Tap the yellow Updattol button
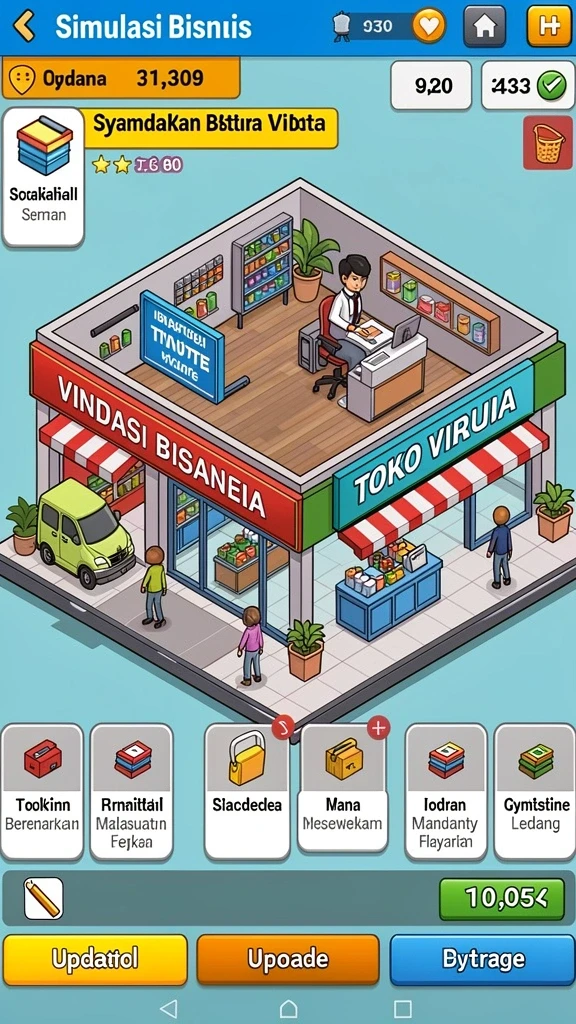This screenshot has width=576, height=1024. point(95,959)
